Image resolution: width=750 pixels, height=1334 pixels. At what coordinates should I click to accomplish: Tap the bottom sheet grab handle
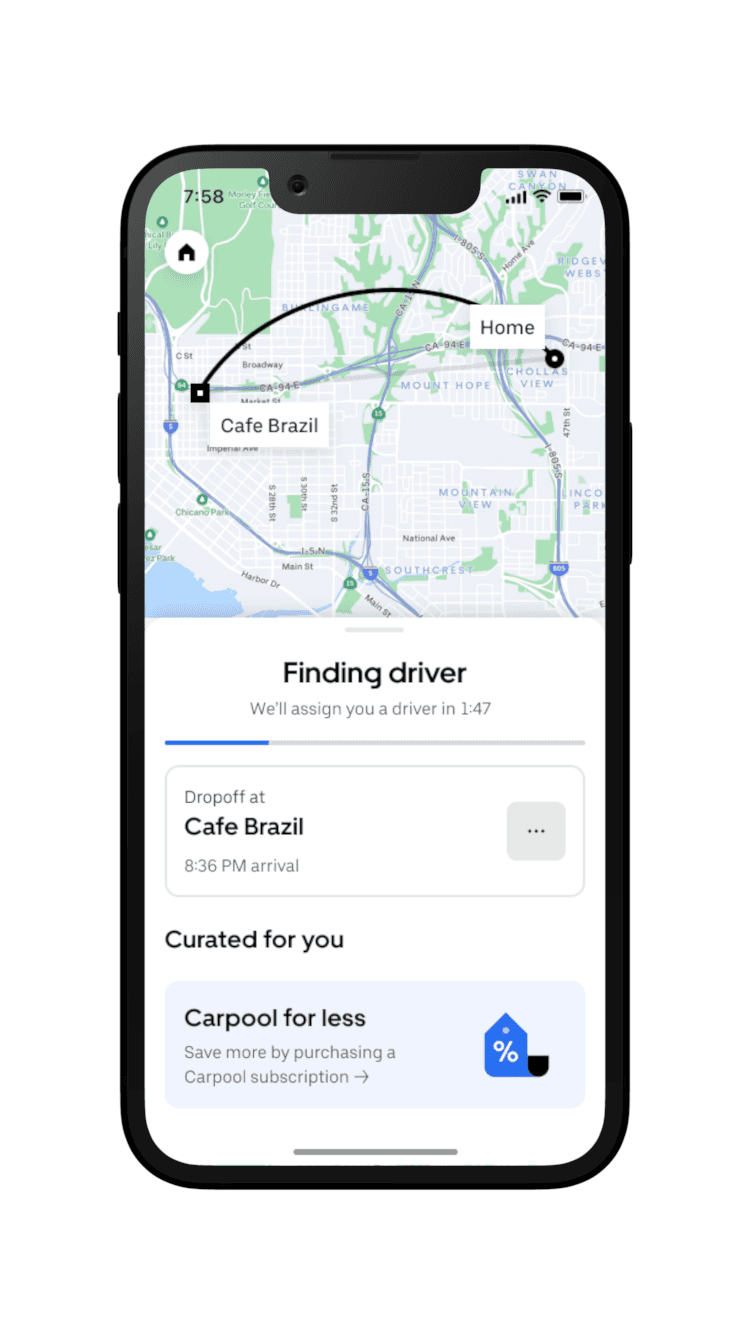(x=375, y=630)
